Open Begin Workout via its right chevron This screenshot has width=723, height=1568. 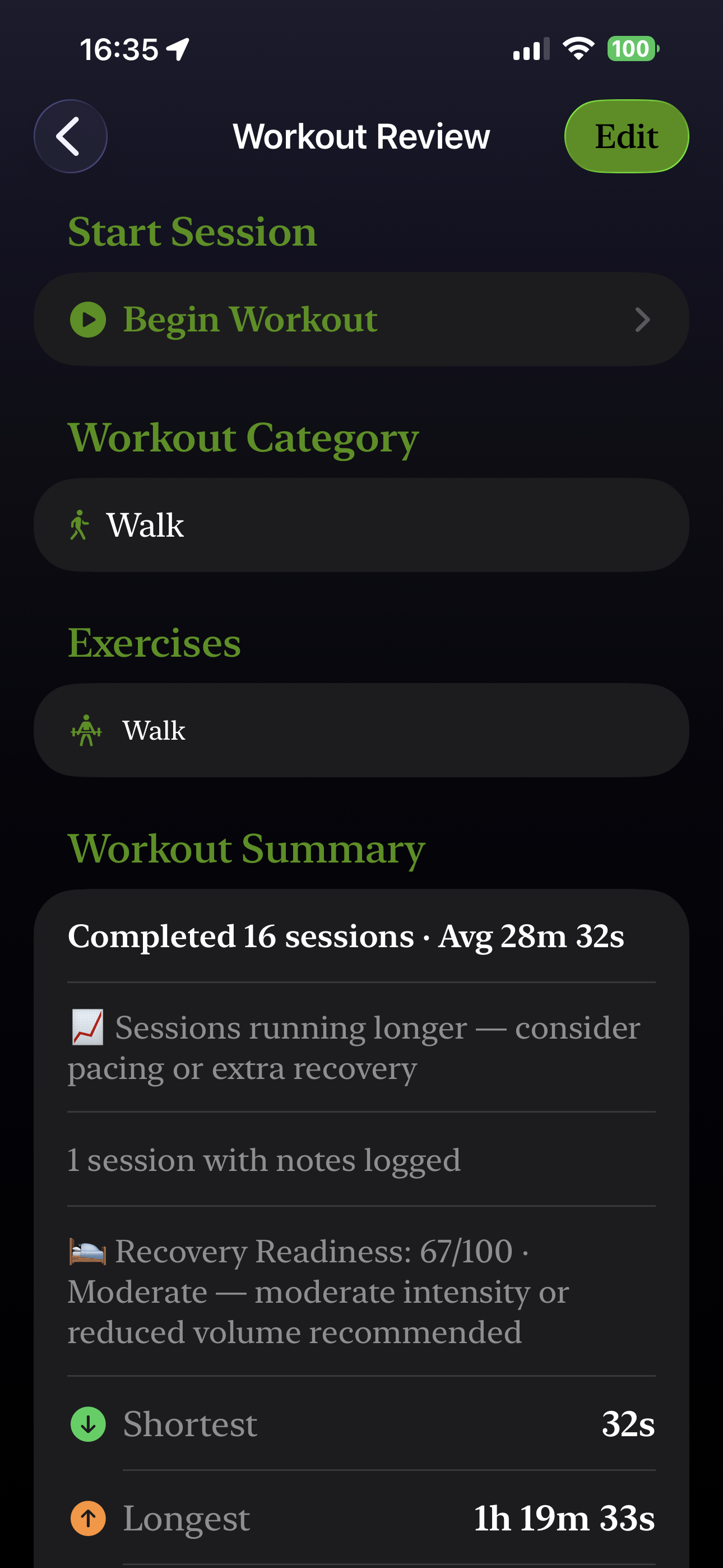pyautogui.click(x=643, y=319)
